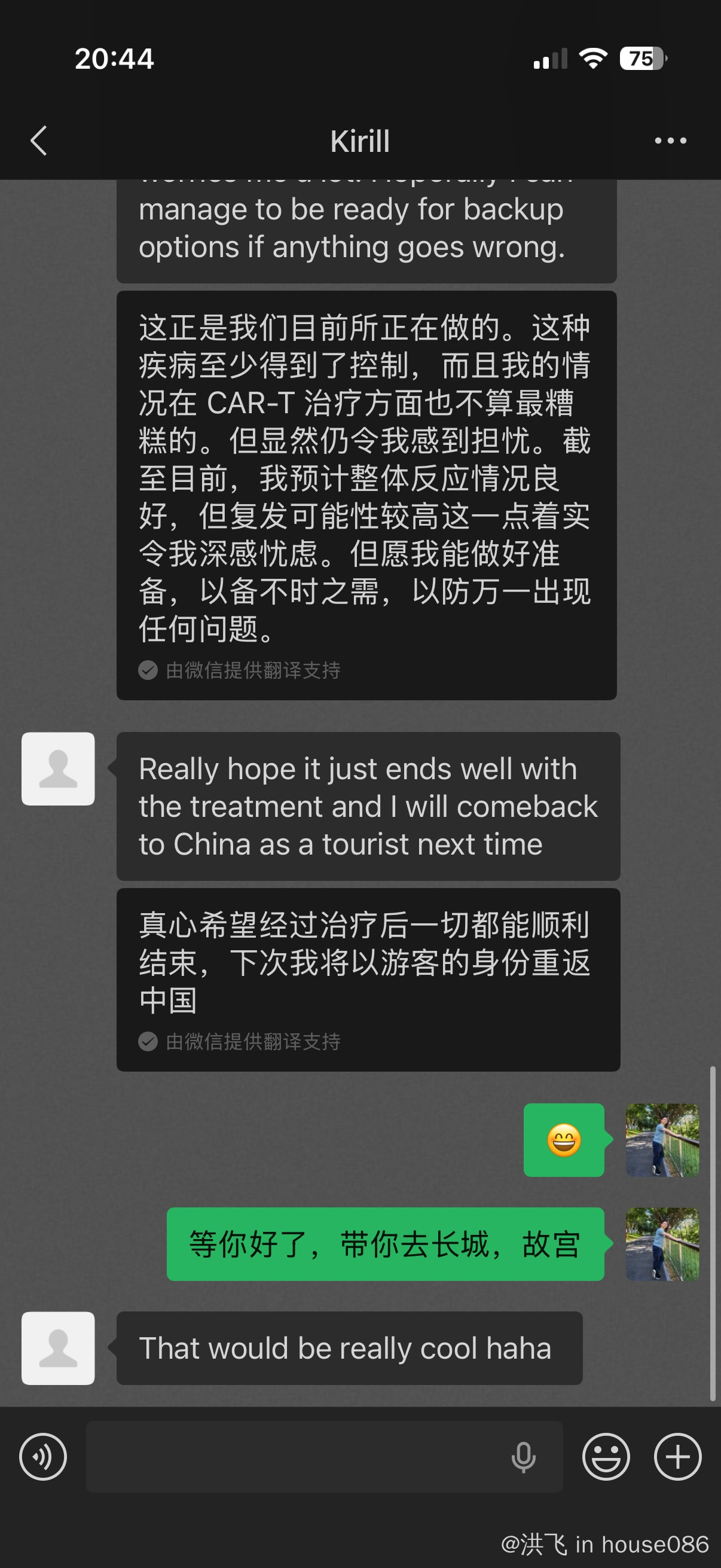The width and height of the screenshot is (721, 1568).
Task: Open chat info via three-dot menu
Action: point(670,141)
